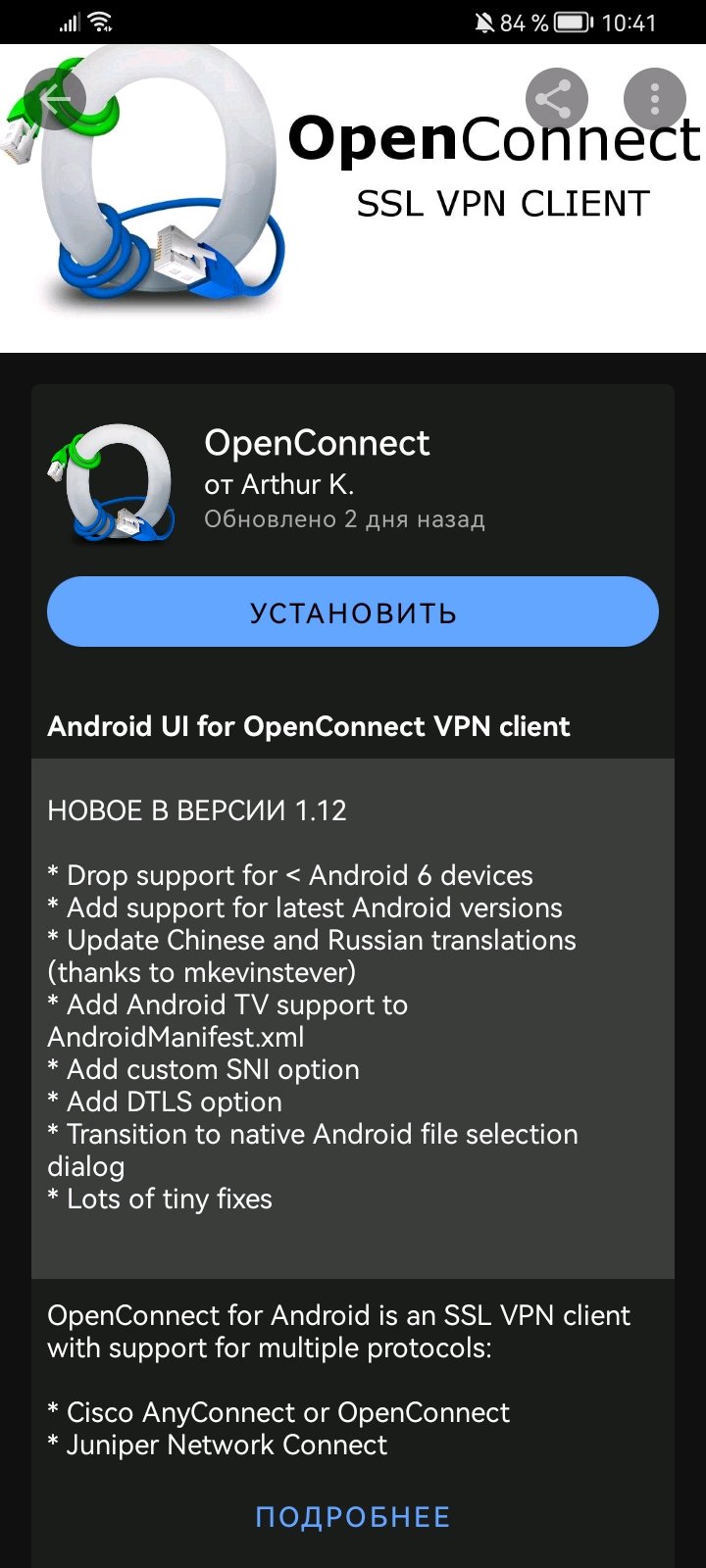
Task: Open the three-dot overflow menu
Action: [x=654, y=98]
